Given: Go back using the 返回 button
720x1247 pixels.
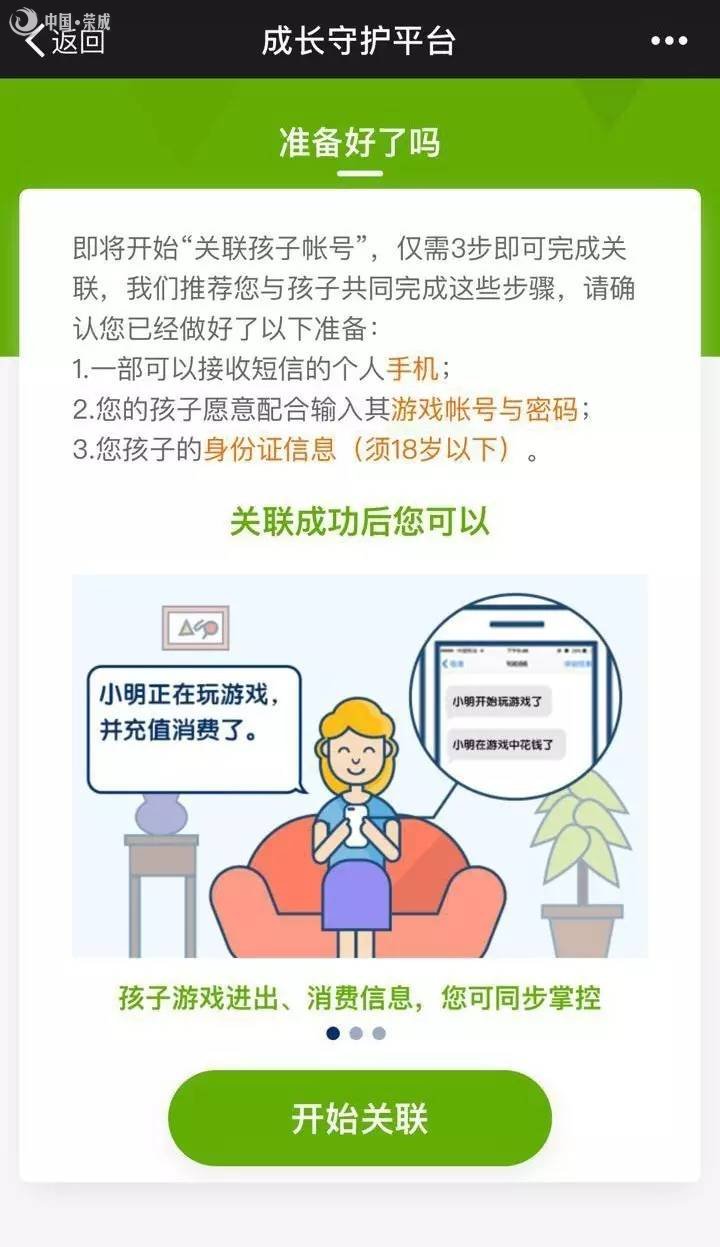Looking at the screenshot, I should pyautogui.click(x=65, y=41).
